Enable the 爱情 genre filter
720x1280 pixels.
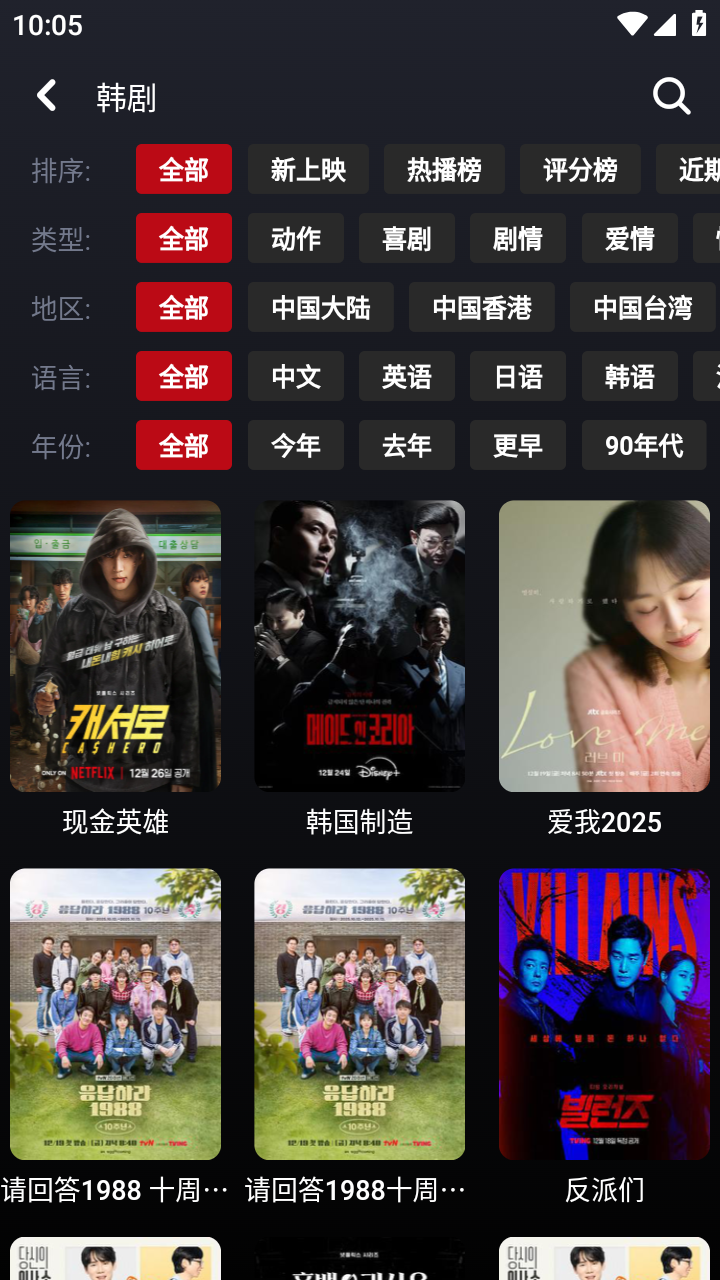629,238
